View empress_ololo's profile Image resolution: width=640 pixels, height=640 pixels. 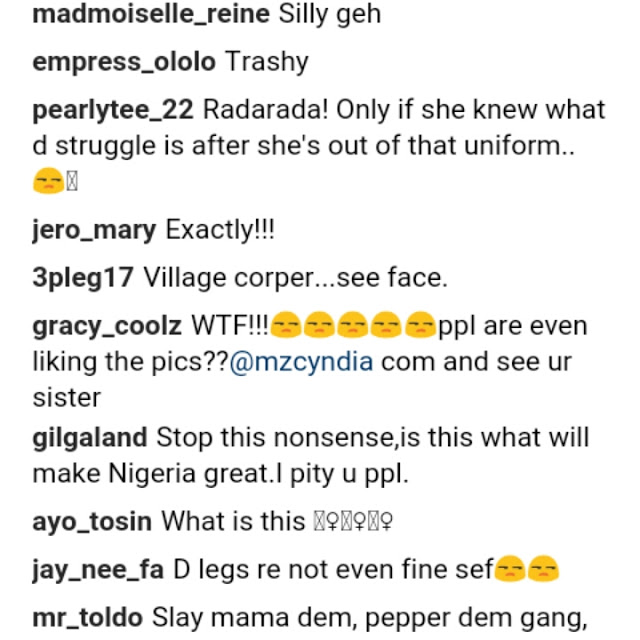point(124,62)
